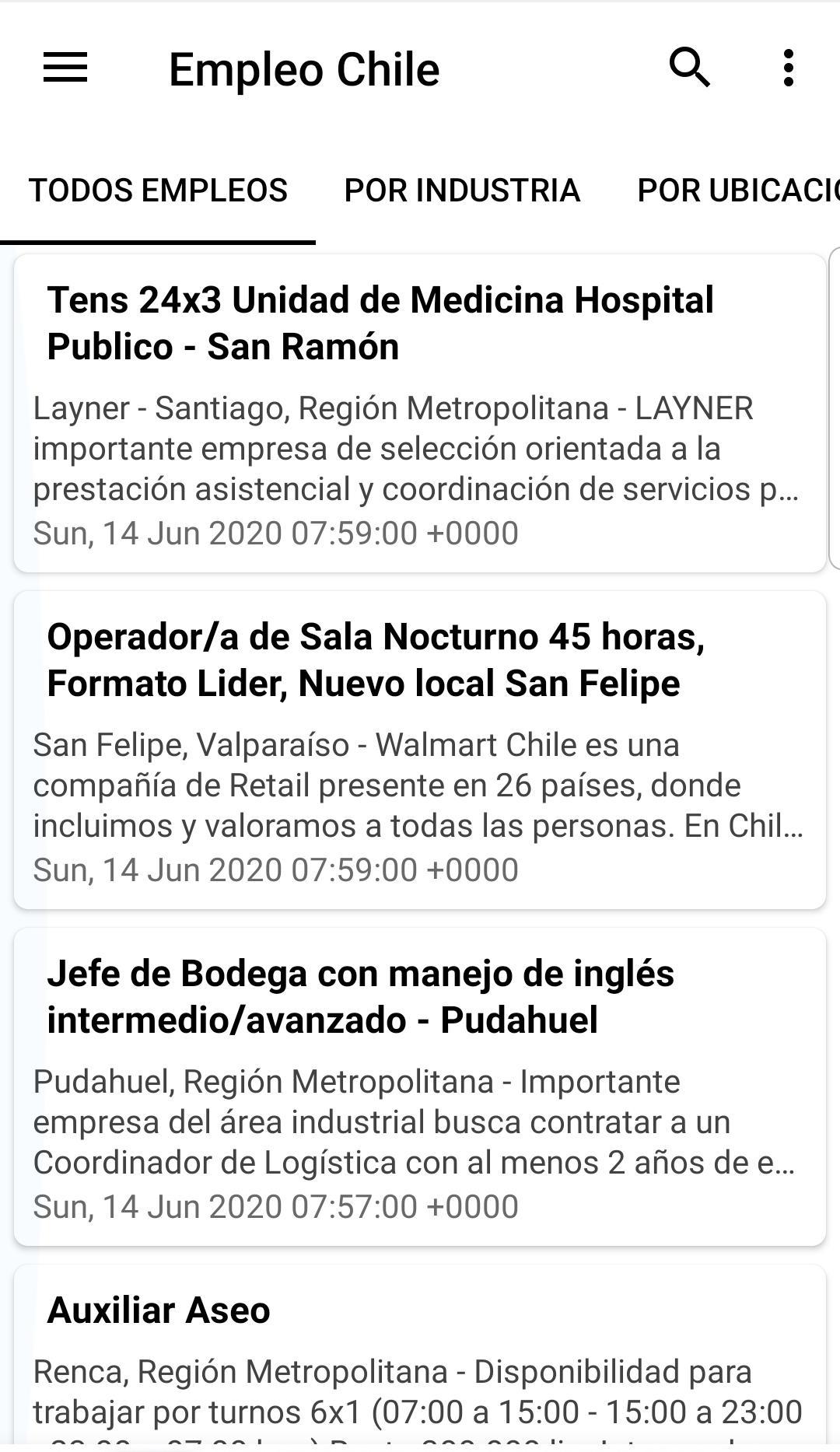Open the navigation drawer menu
The height and width of the screenshot is (1452, 840).
point(65,68)
